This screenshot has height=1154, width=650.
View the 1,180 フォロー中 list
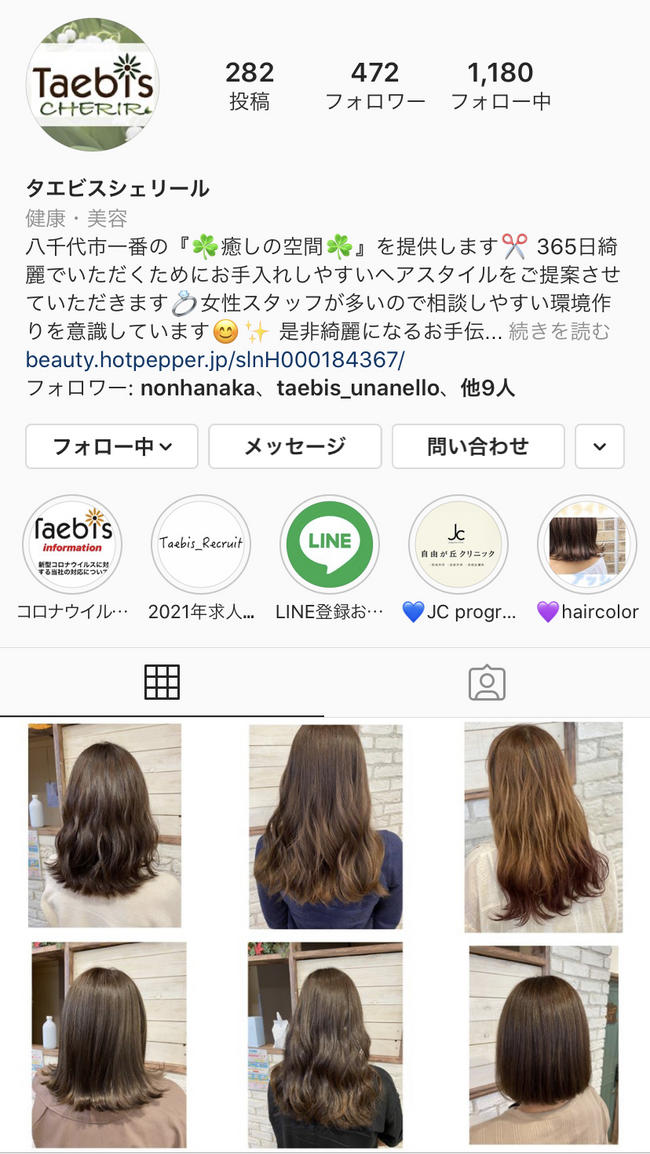500,85
